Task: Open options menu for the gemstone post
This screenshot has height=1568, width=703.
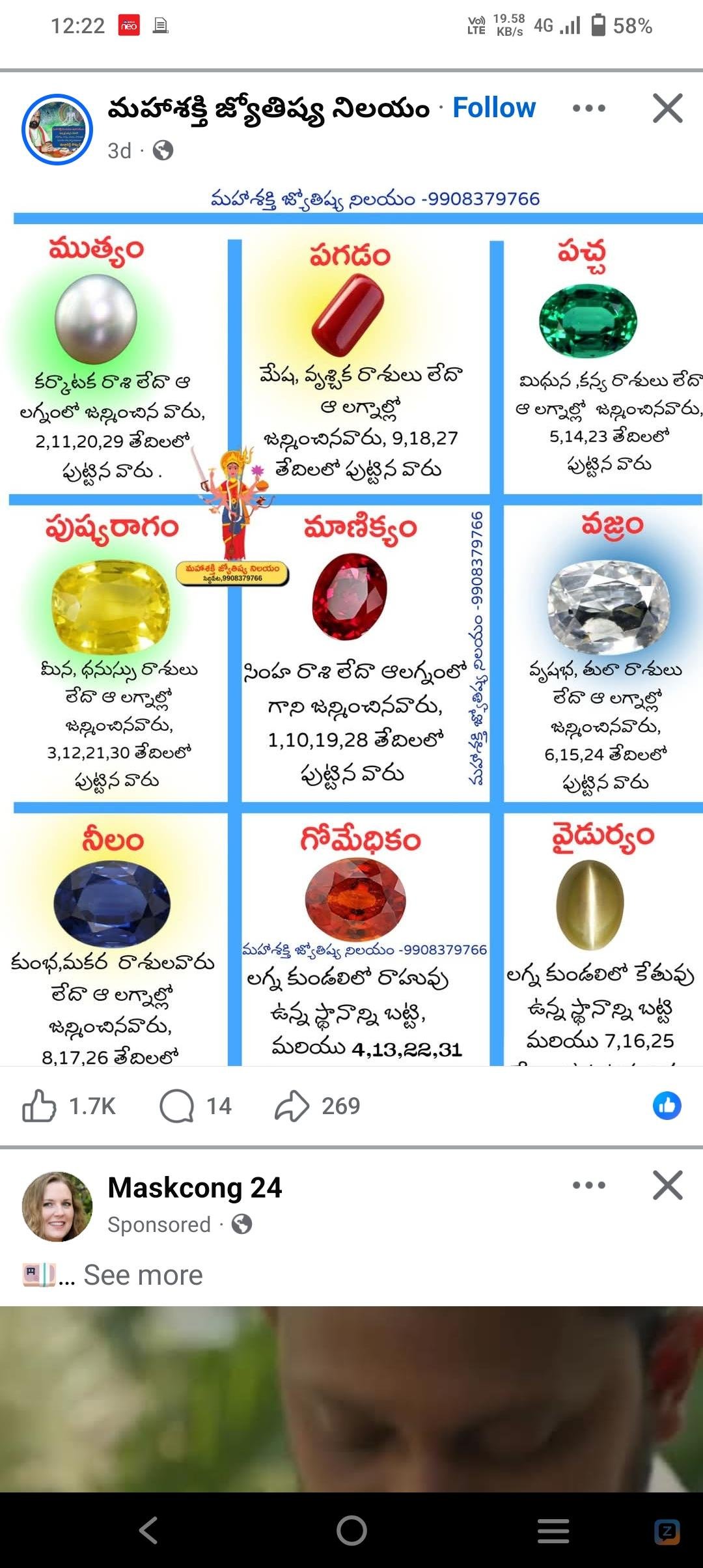Action: point(588,108)
